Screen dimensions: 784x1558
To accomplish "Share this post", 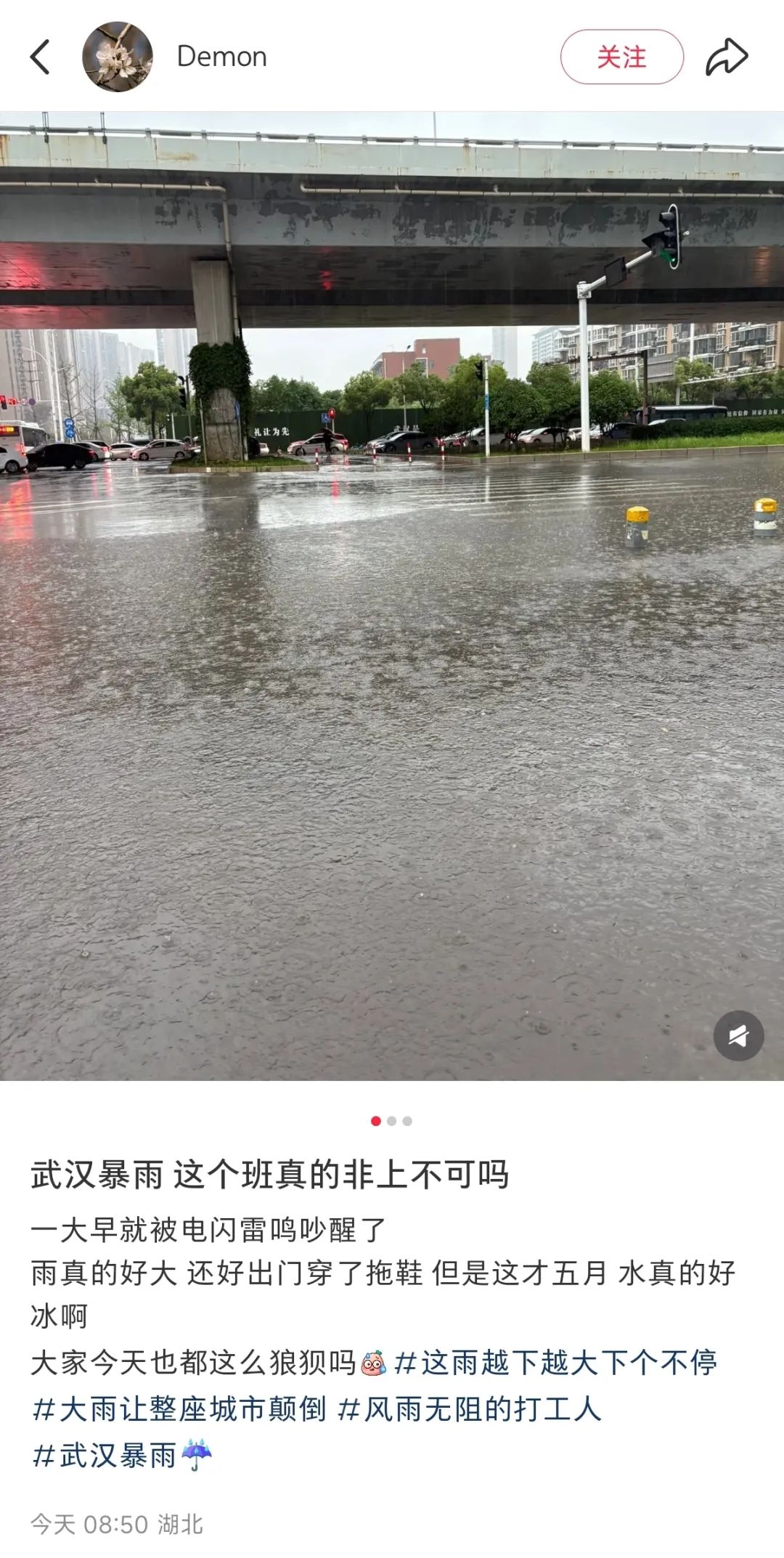I will (x=727, y=57).
